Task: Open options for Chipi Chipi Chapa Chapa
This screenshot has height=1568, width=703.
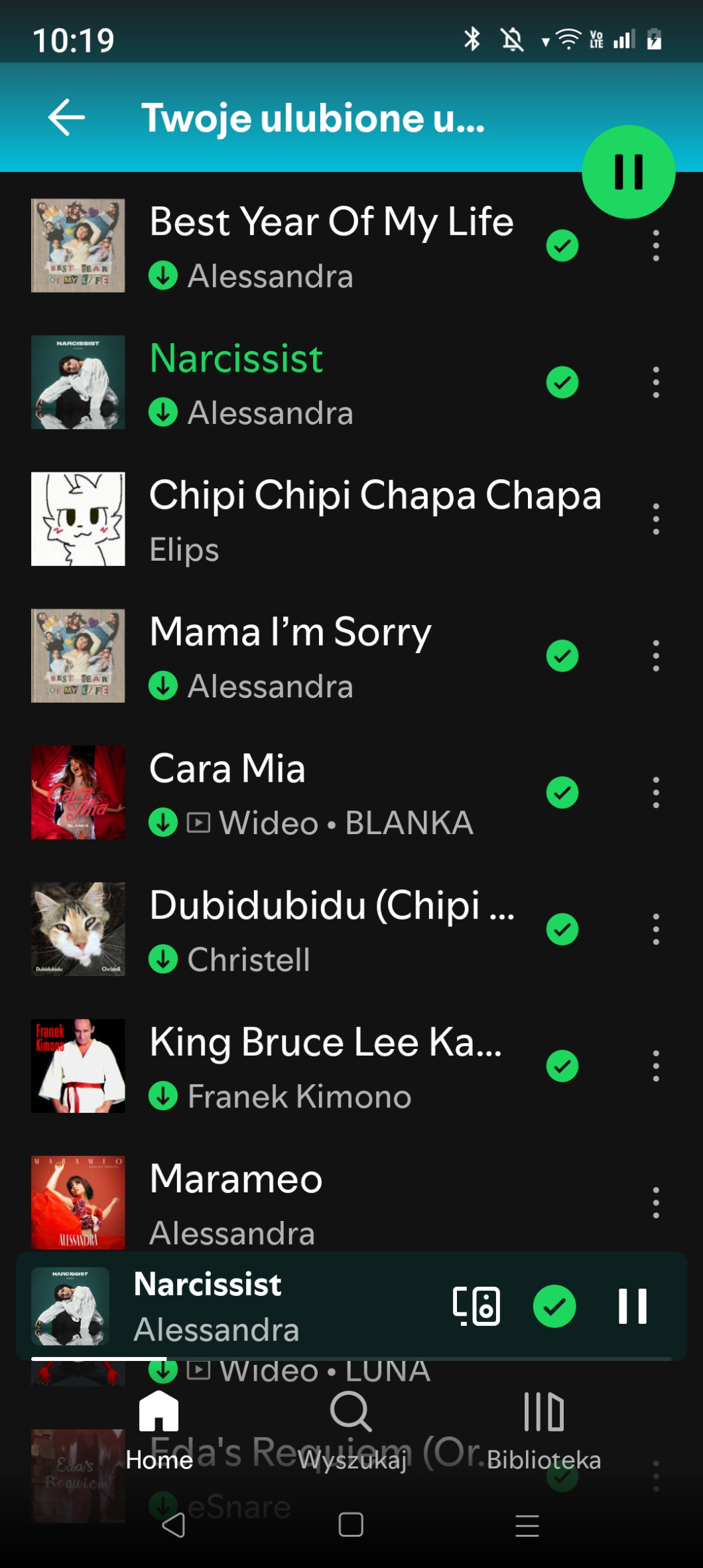Action: tap(655, 519)
